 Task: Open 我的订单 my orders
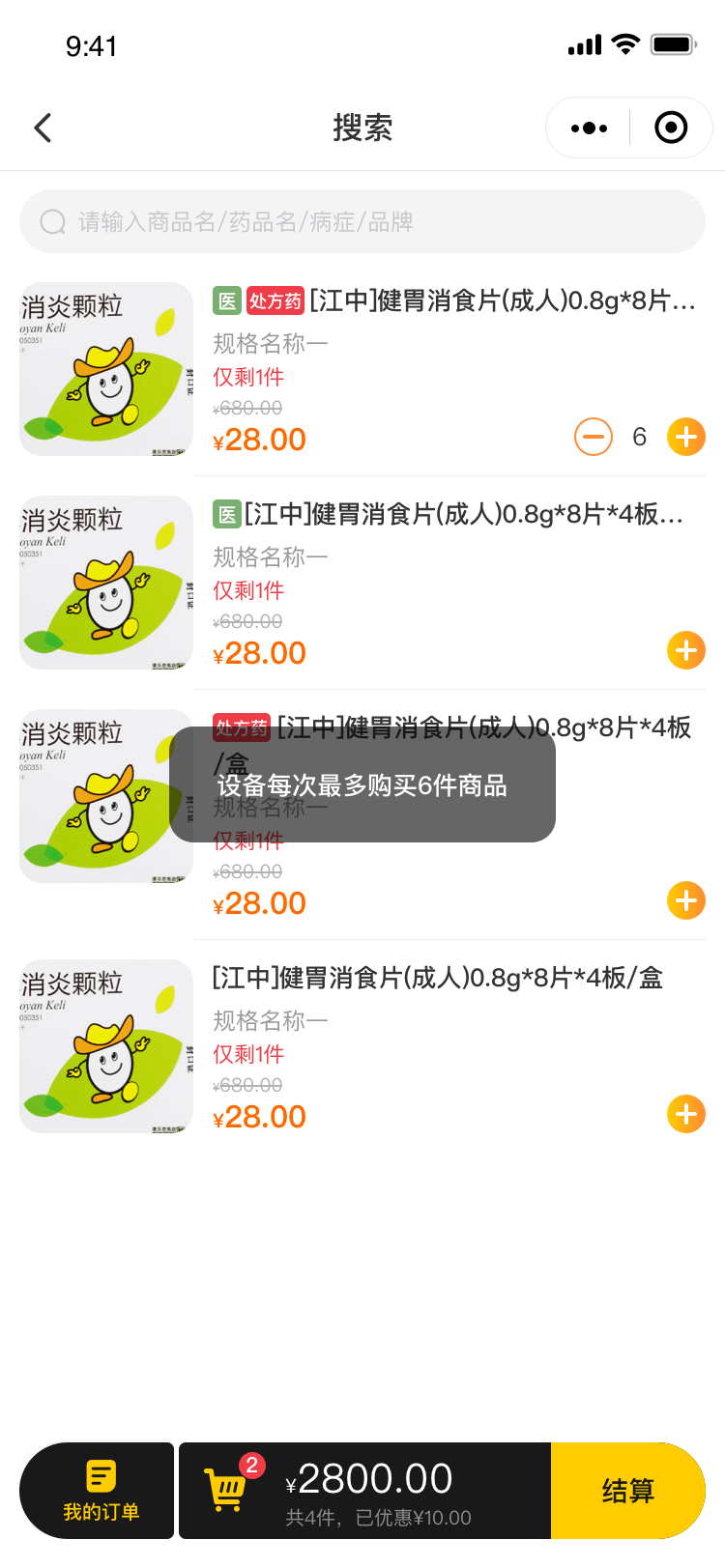tap(101, 1491)
